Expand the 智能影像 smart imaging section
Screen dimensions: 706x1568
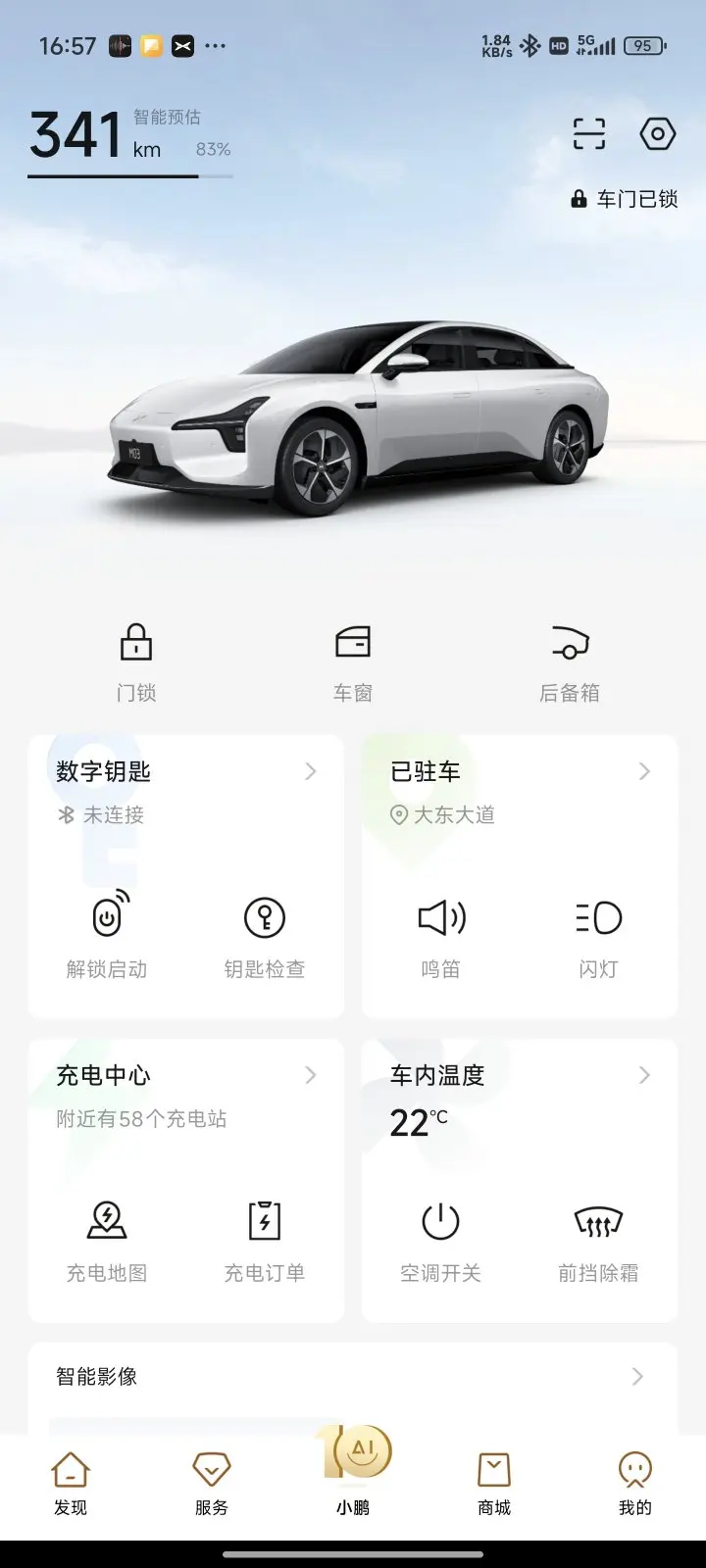click(353, 1377)
